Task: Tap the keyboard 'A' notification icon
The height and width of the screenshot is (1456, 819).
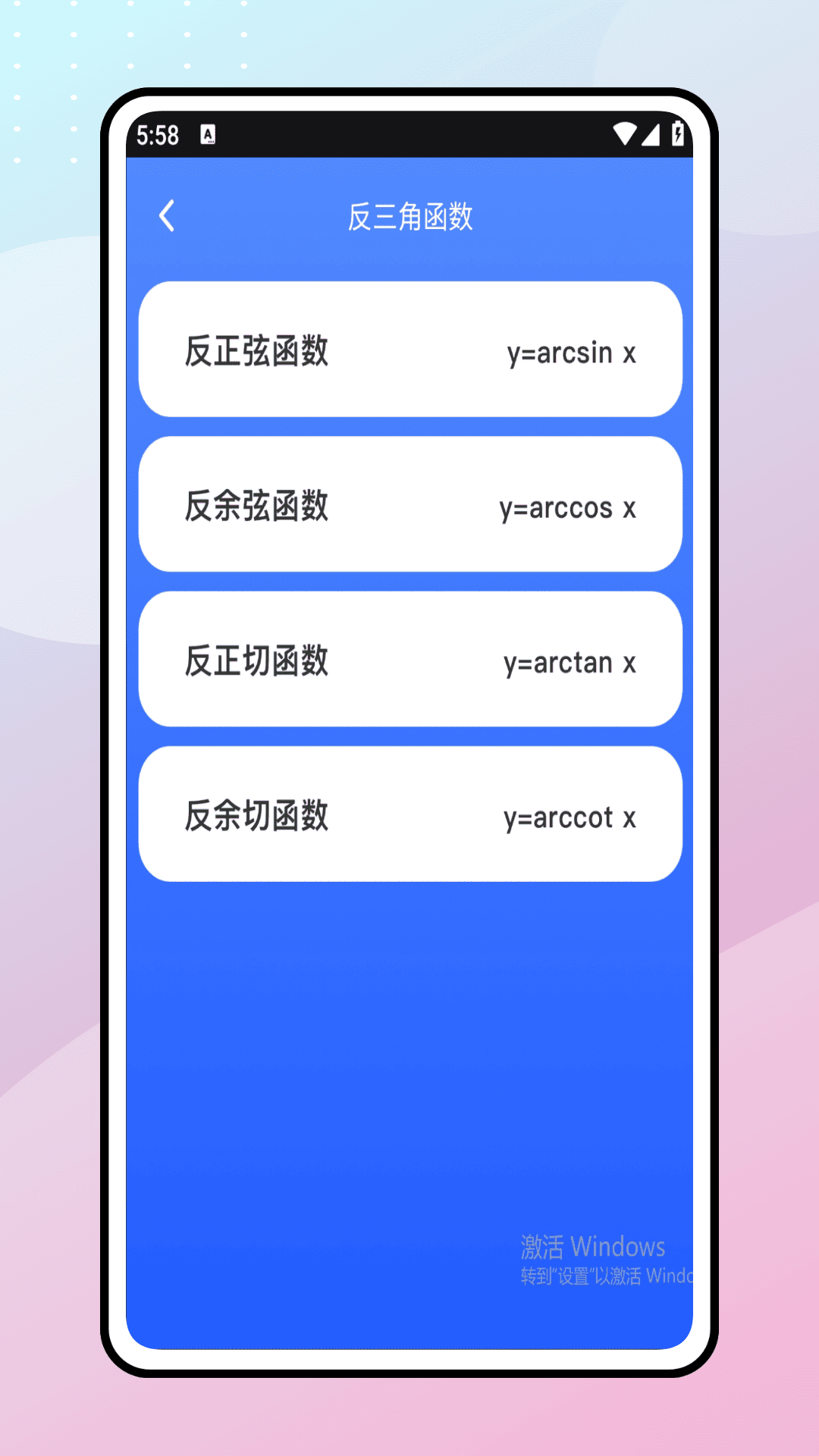Action: (207, 133)
